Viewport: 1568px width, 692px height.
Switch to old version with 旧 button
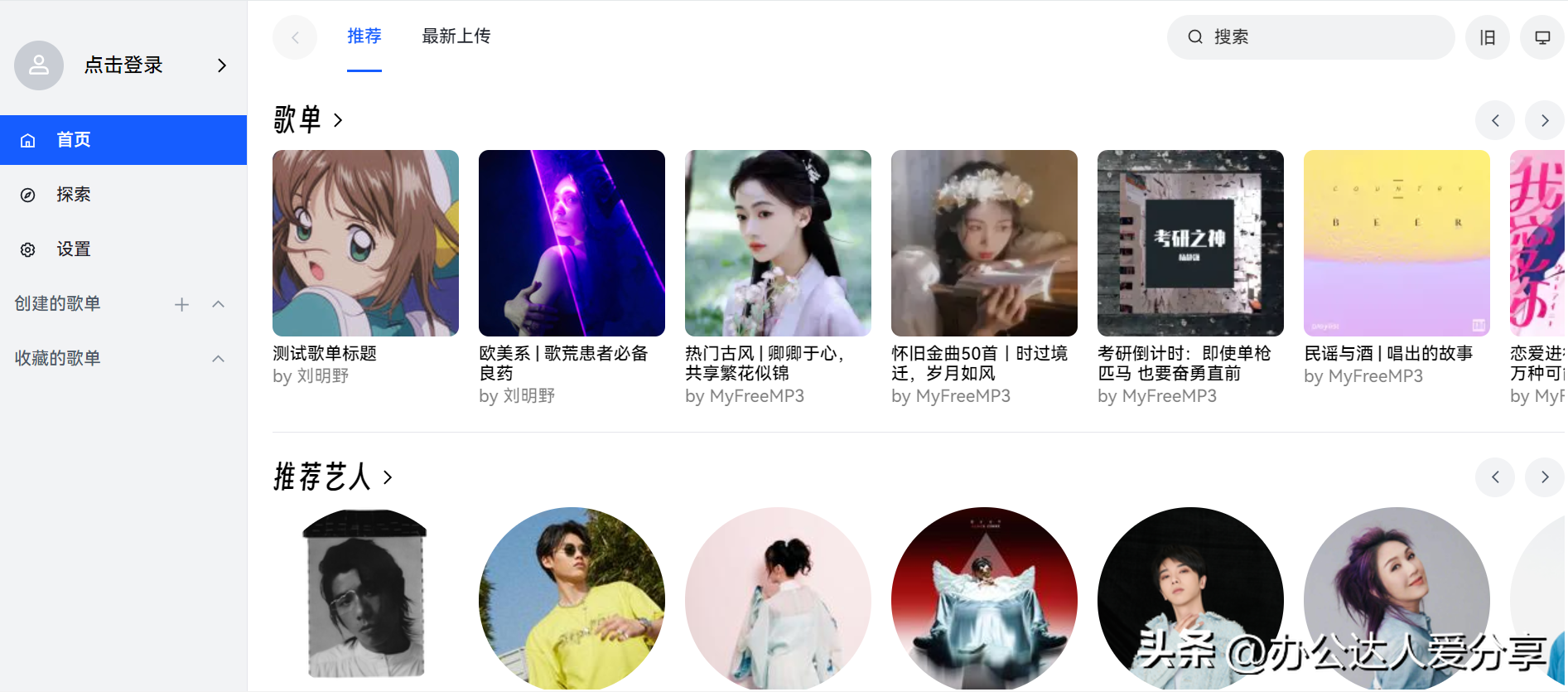(x=1488, y=37)
